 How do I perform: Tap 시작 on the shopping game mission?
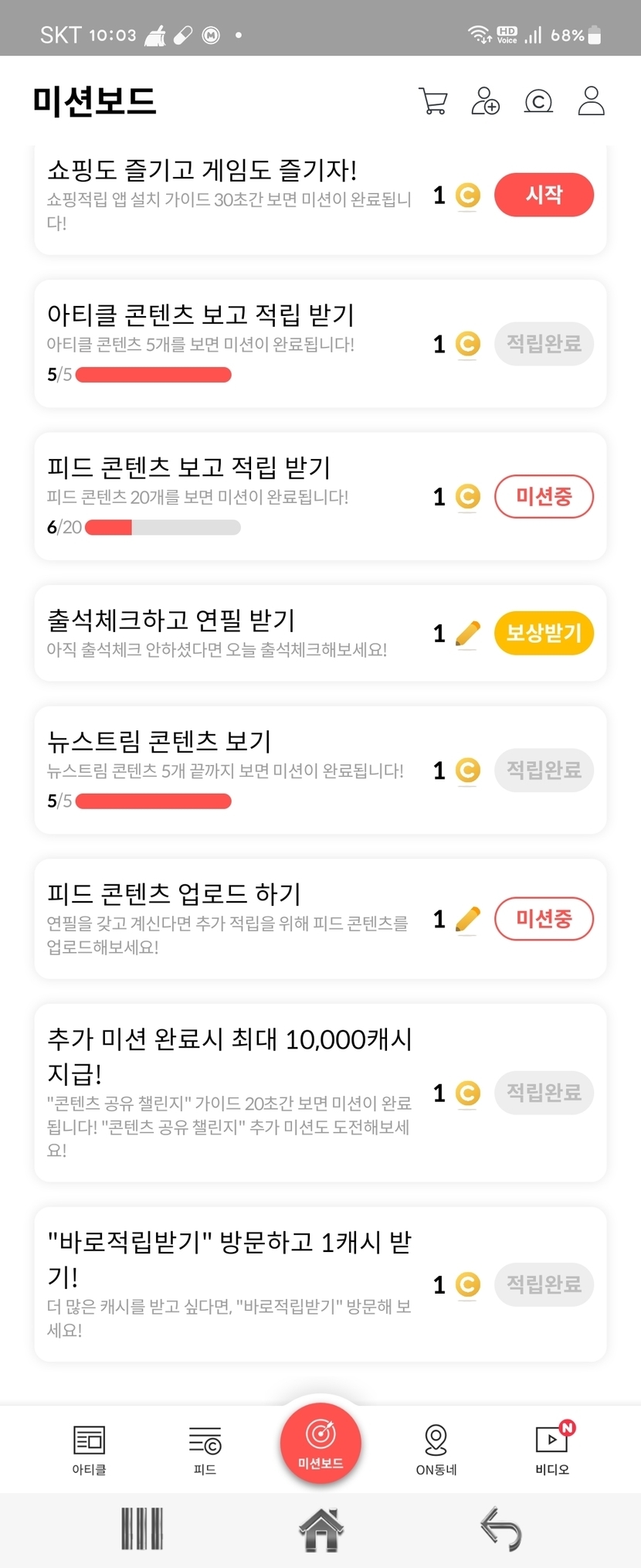(544, 195)
